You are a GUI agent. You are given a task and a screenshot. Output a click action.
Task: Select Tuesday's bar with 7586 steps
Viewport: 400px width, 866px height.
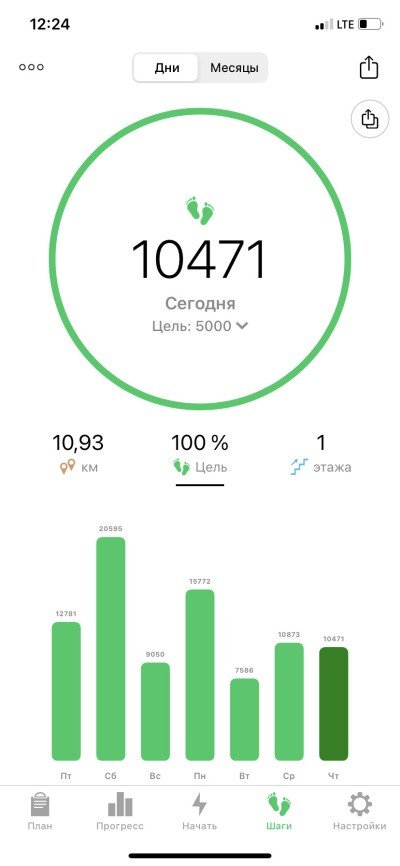point(244,719)
